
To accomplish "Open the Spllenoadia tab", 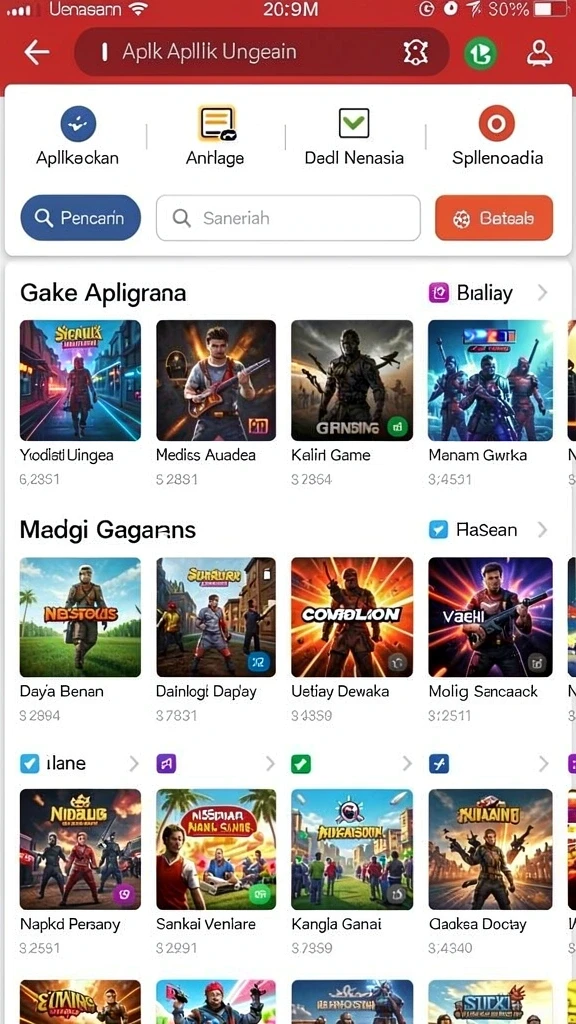I will tap(497, 136).
